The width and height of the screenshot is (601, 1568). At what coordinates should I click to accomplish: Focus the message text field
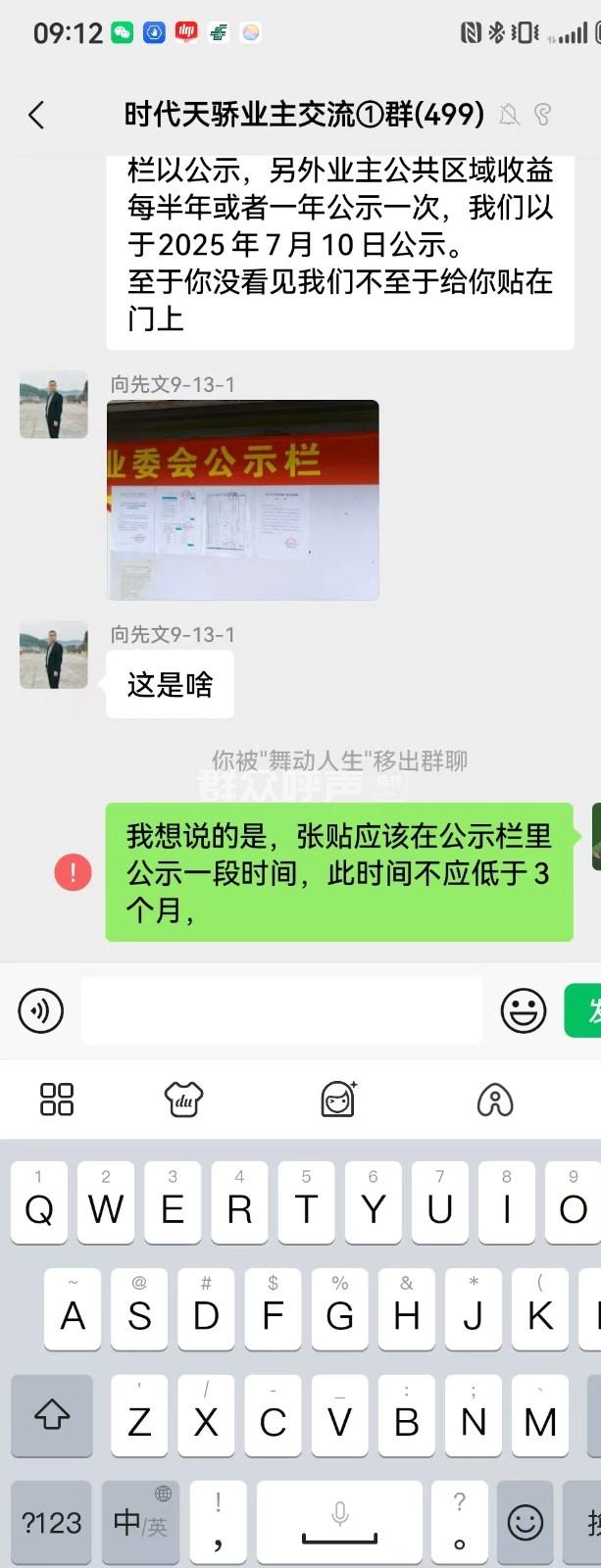(x=281, y=1010)
